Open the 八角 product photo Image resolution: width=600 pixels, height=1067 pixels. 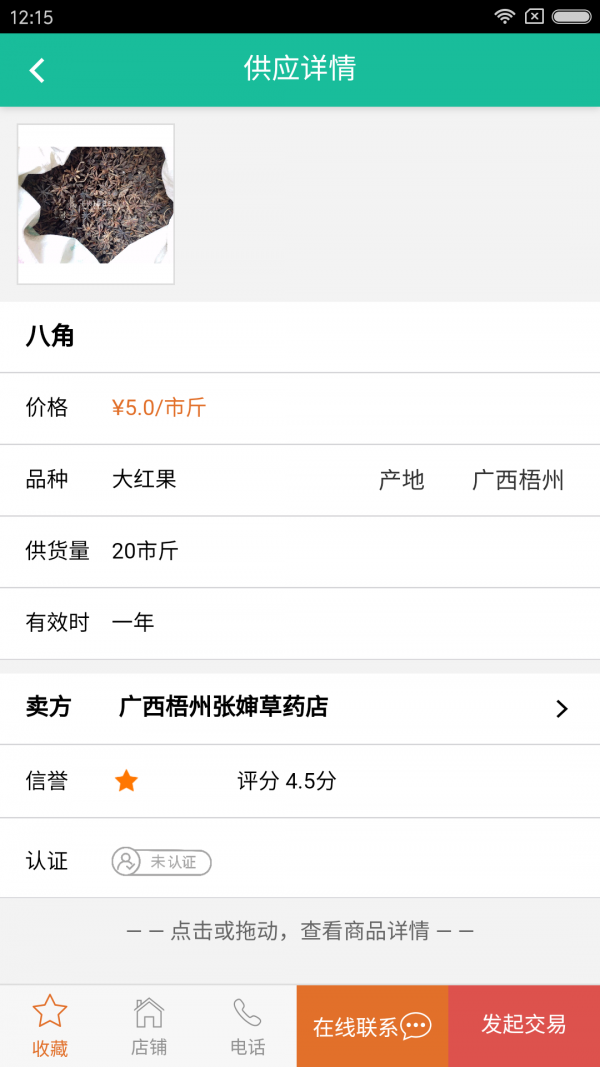point(96,204)
